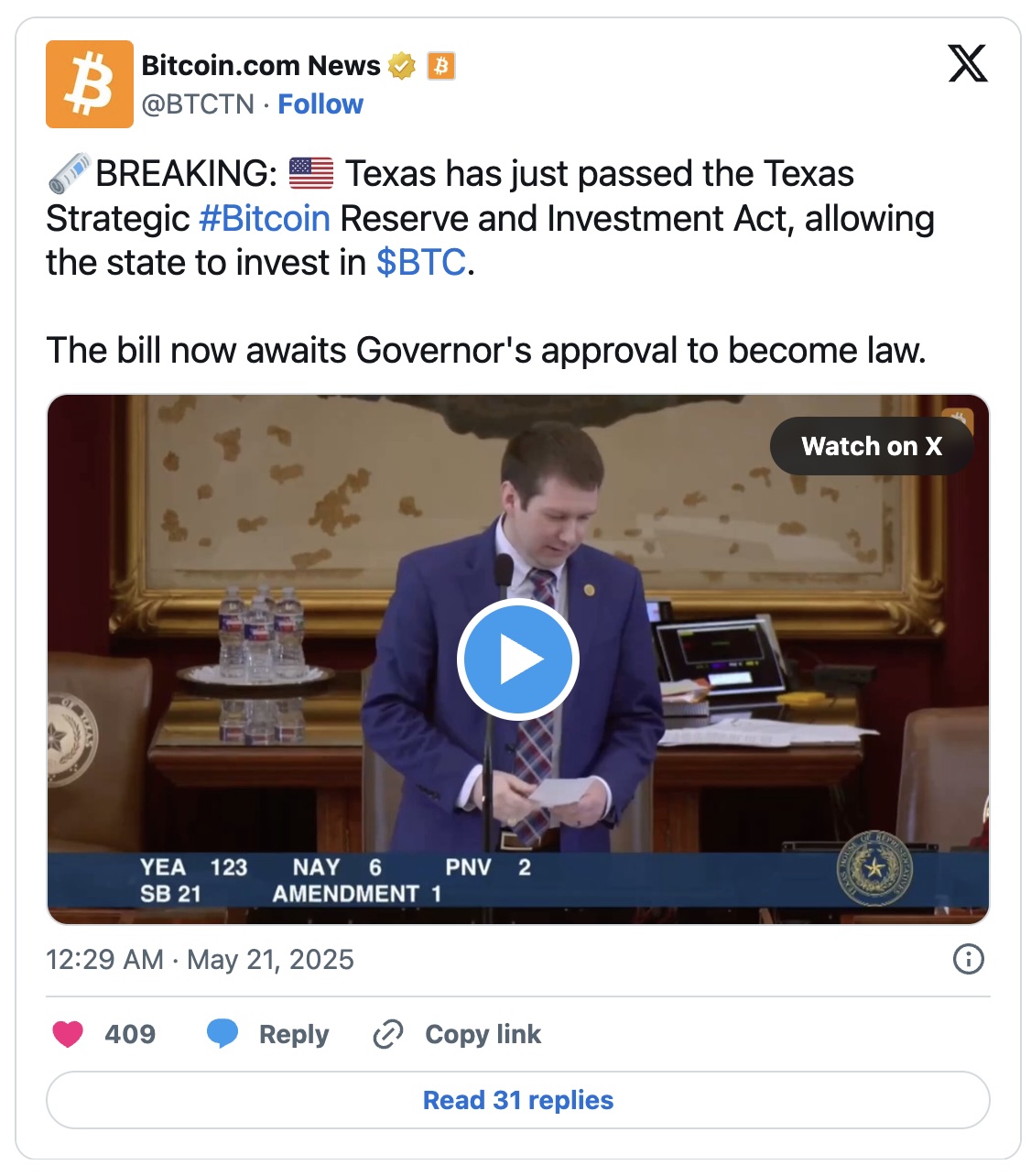Read 31 replies
The width and height of the screenshot is (1031, 1176).
click(517, 1100)
